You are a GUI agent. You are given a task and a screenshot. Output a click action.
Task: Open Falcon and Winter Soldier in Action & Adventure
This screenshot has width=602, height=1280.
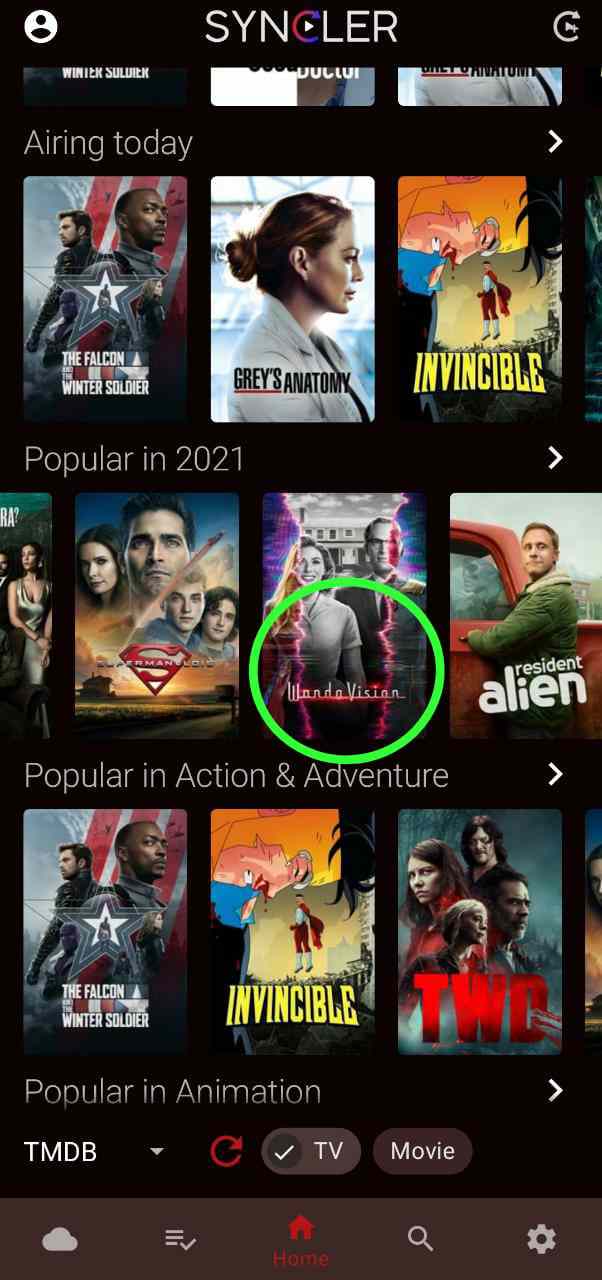point(105,931)
